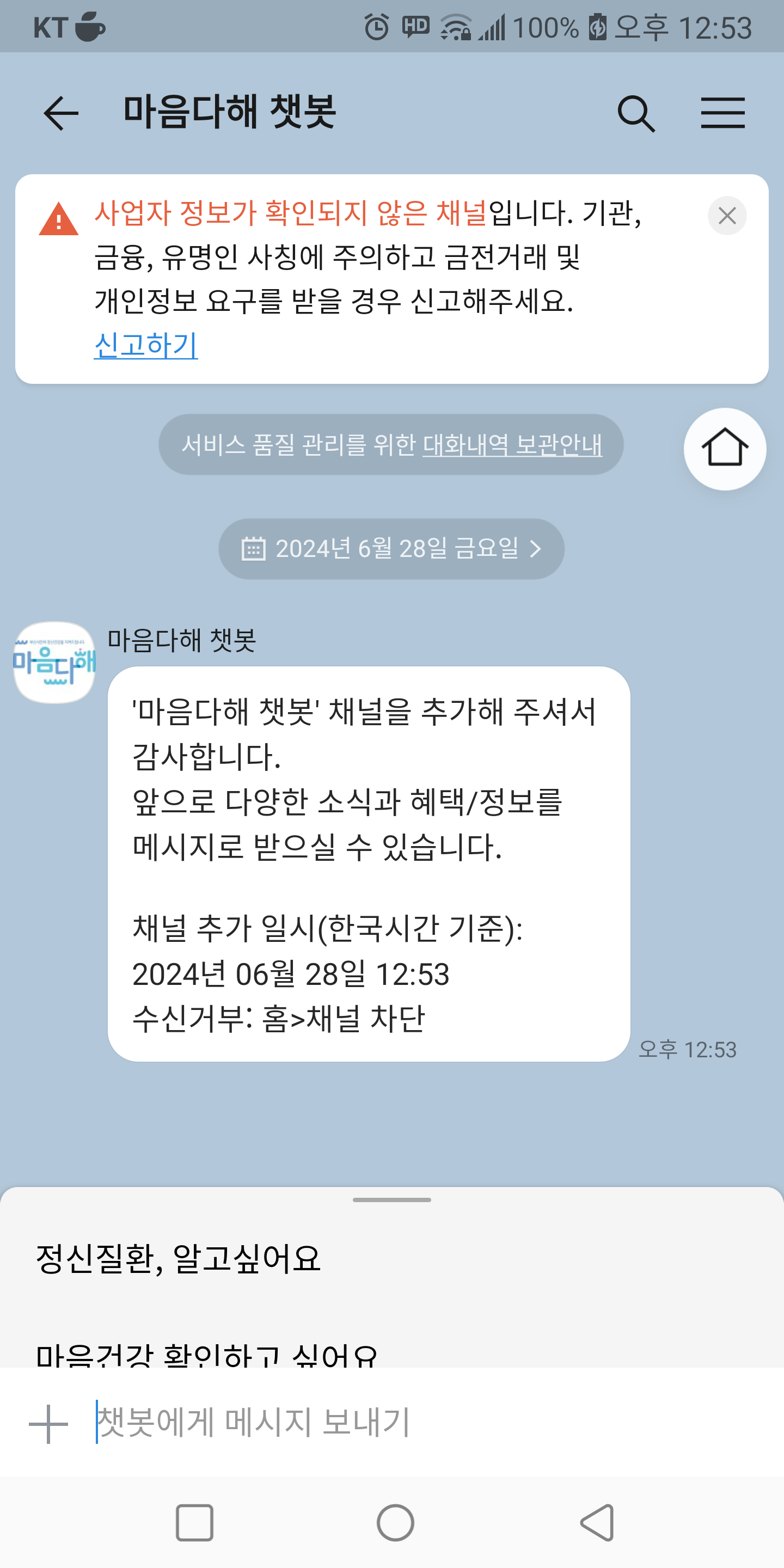The image size is (784, 1568).
Task: Select 정신질환, 알고싶어요 option
Action: 179,1259
